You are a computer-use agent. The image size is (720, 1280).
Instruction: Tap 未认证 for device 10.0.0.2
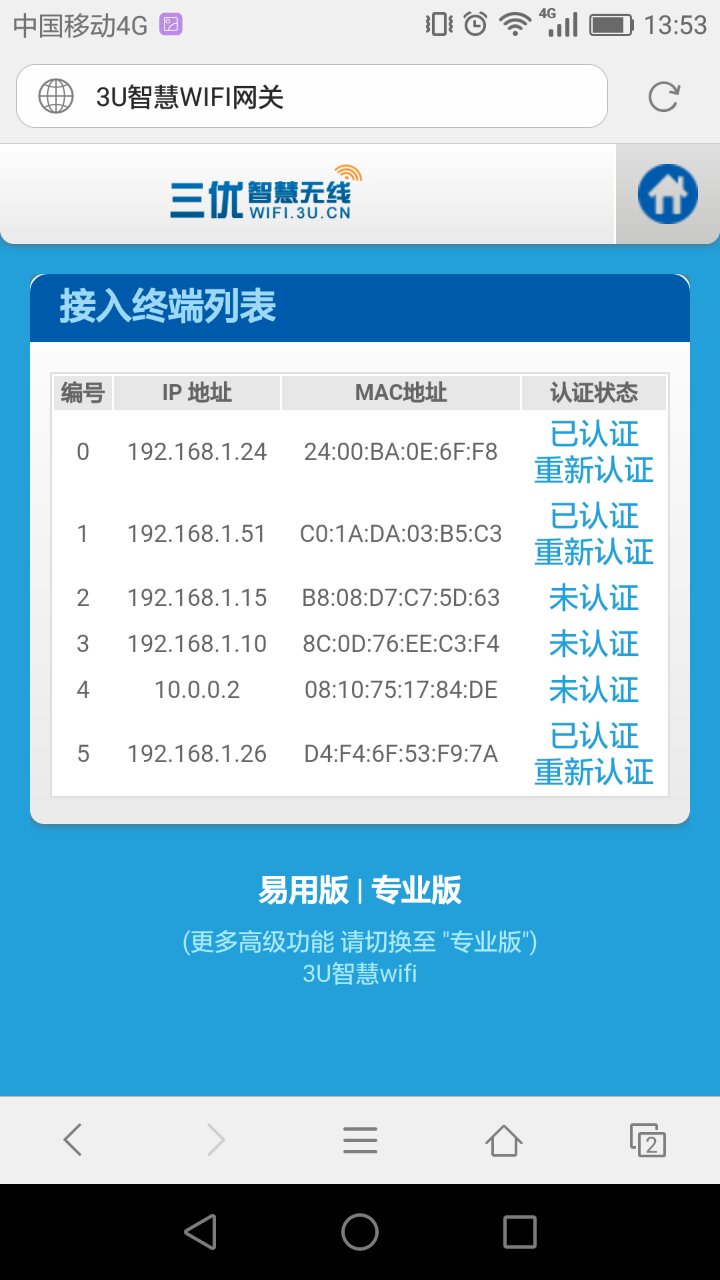point(593,690)
